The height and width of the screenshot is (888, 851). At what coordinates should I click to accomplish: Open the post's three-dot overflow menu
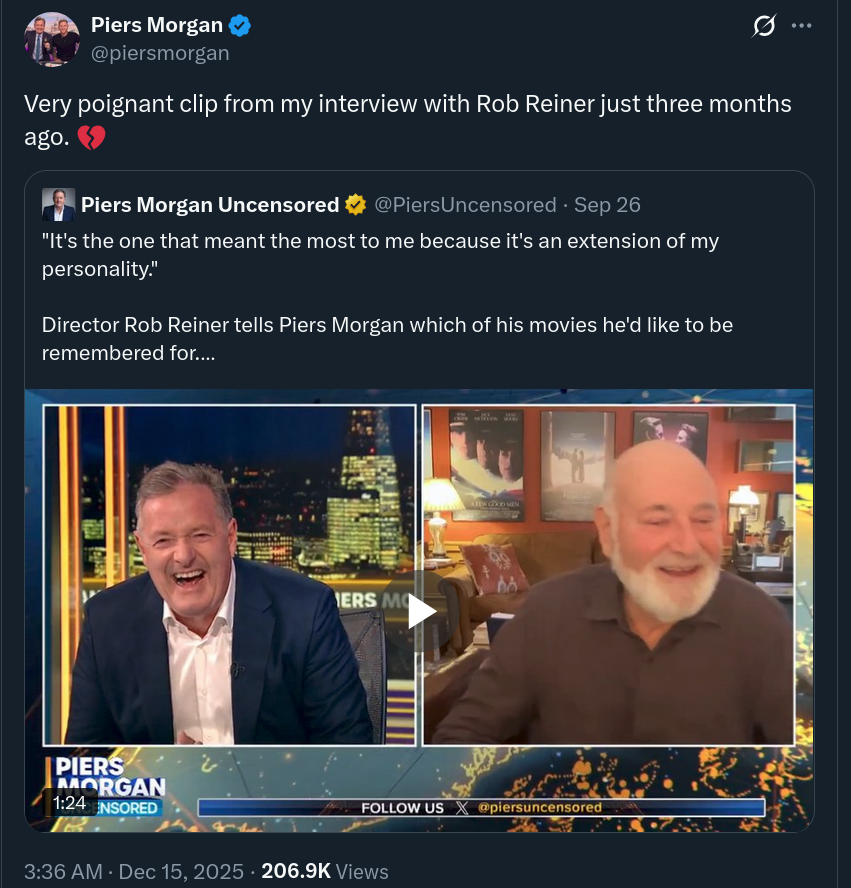(801, 27)
